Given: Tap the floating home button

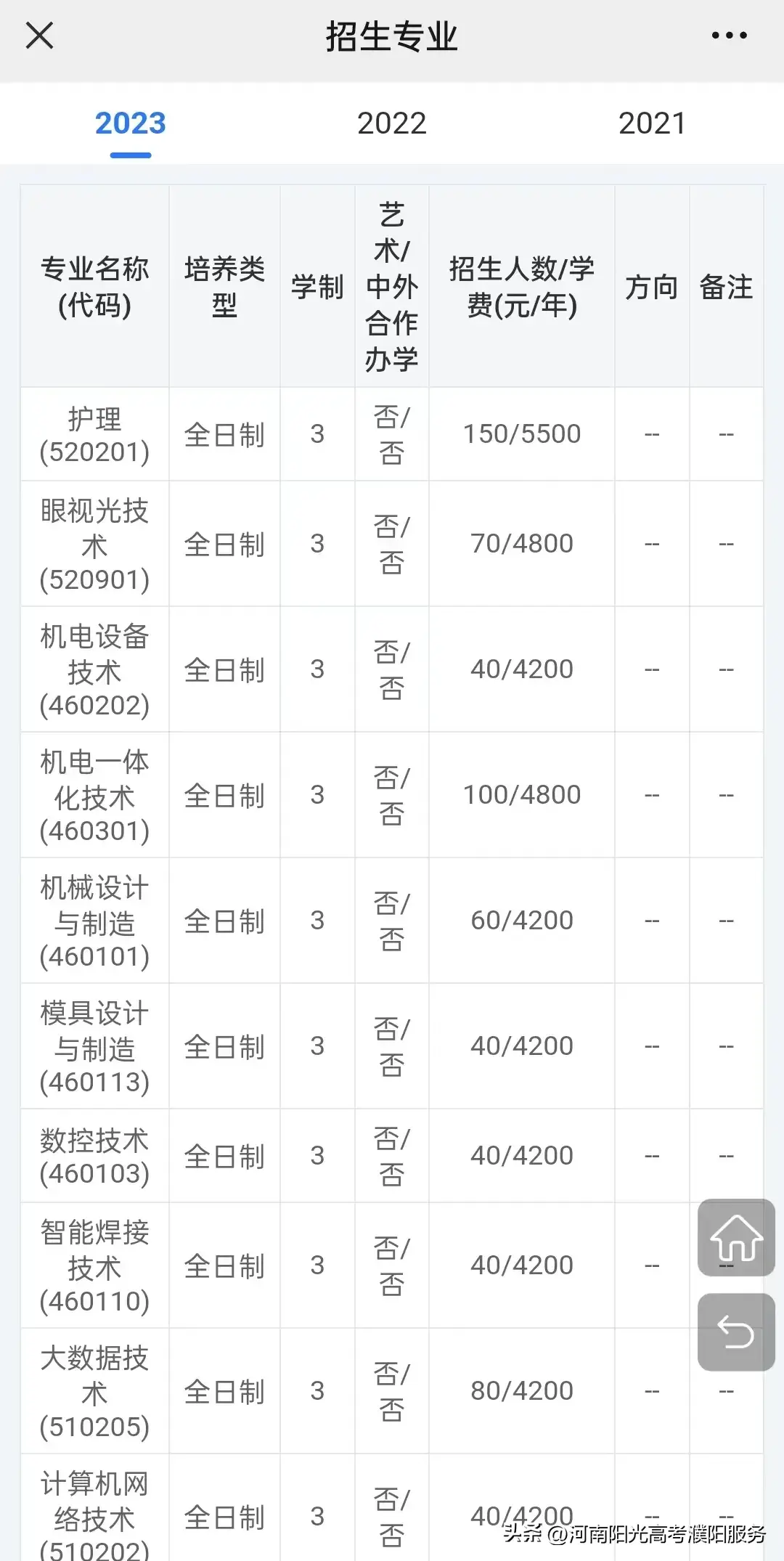Looking at the screenshot, I should (x=736, y=1238).
